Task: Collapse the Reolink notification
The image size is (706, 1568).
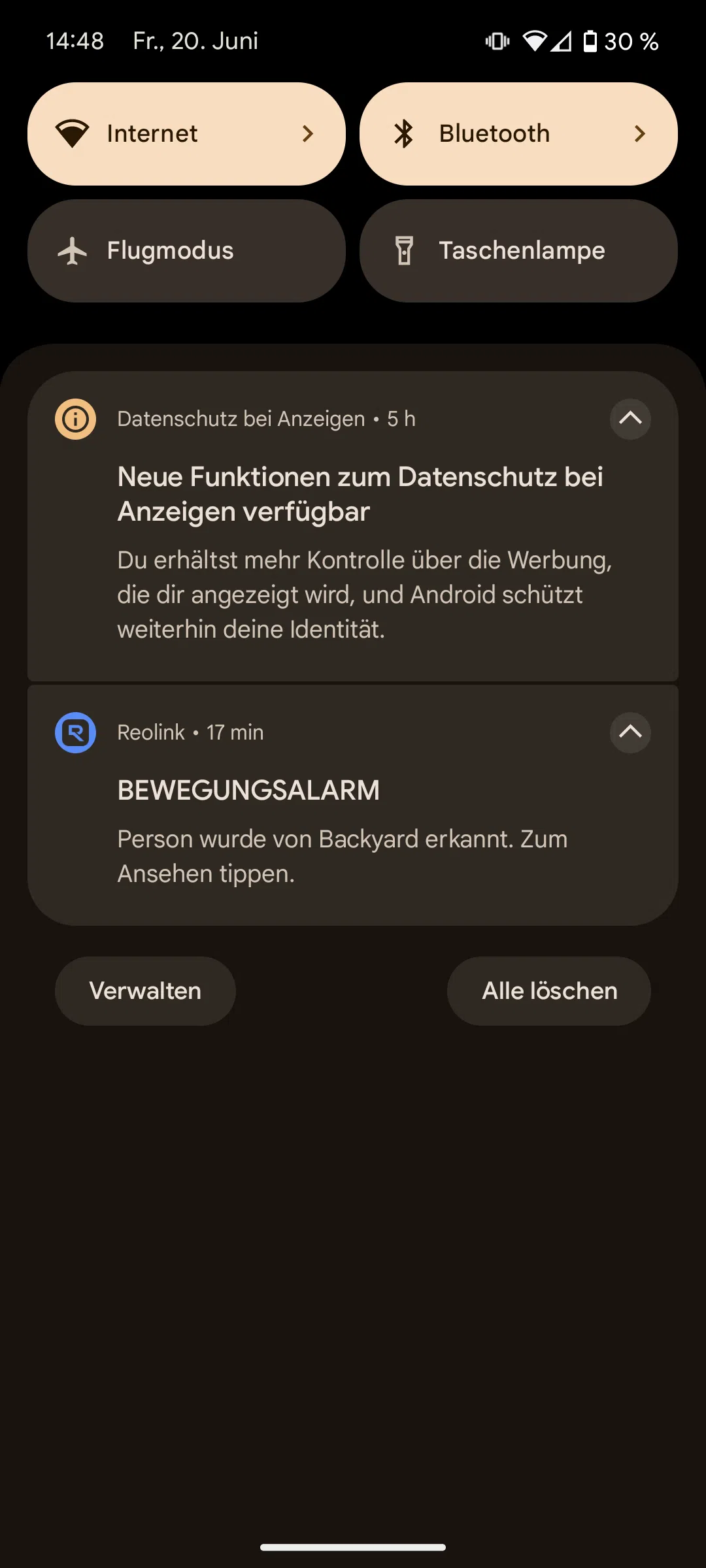Action: click(x=630, y=732)
